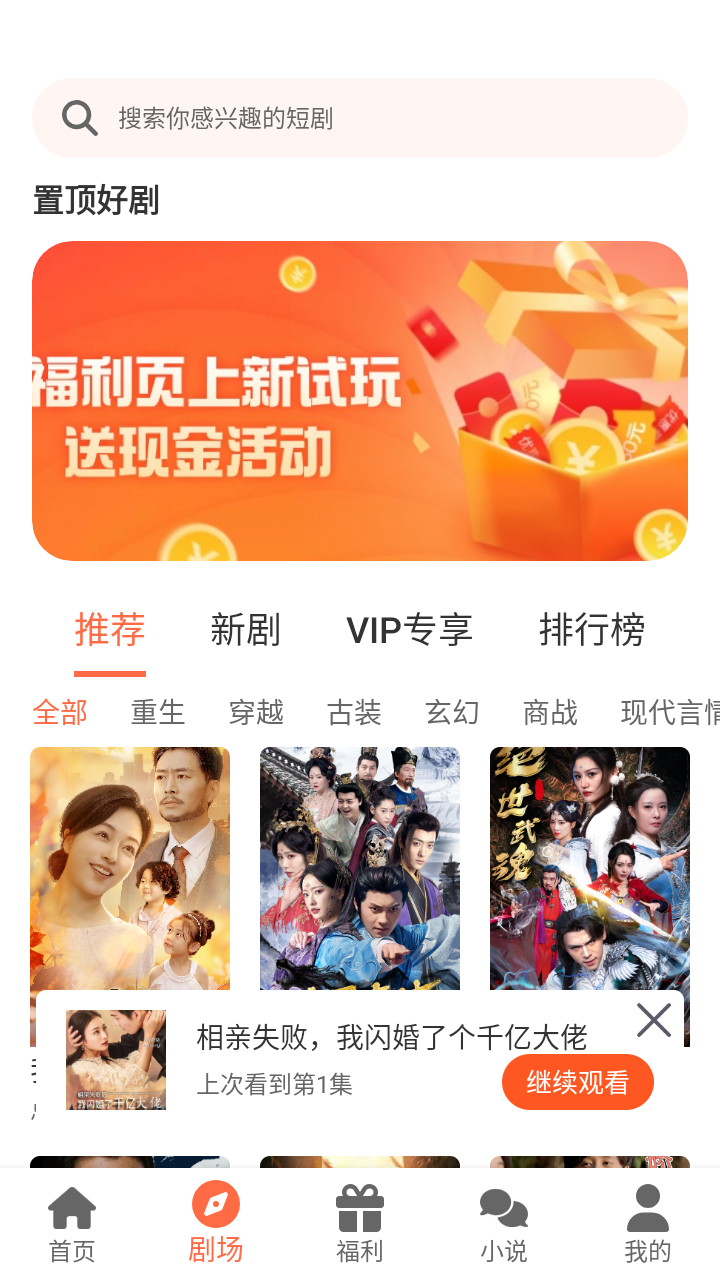Select the 全部 genre chip
Viewport: 720px width, 1280px height.
tap(60, 712)
